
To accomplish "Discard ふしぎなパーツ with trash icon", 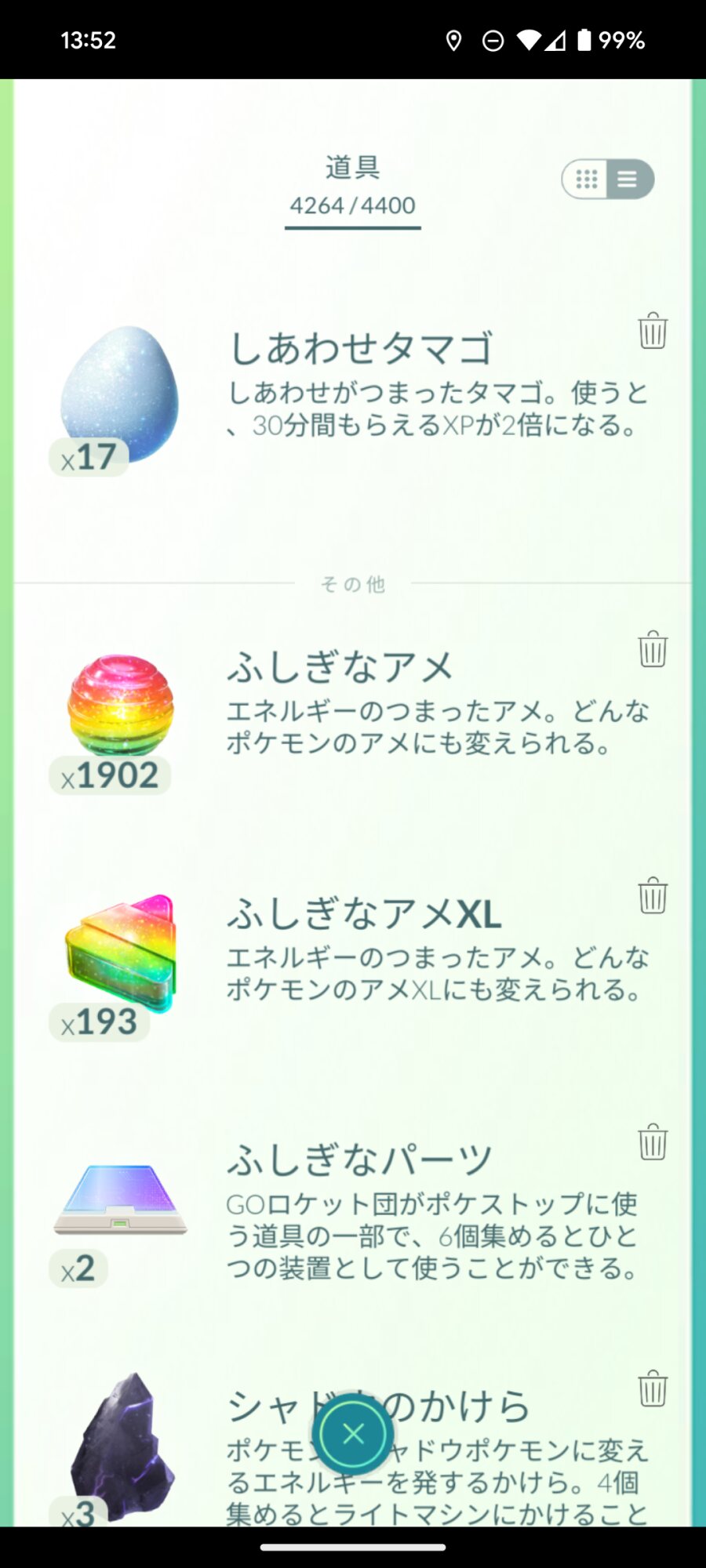I will tap(652, 1142).
